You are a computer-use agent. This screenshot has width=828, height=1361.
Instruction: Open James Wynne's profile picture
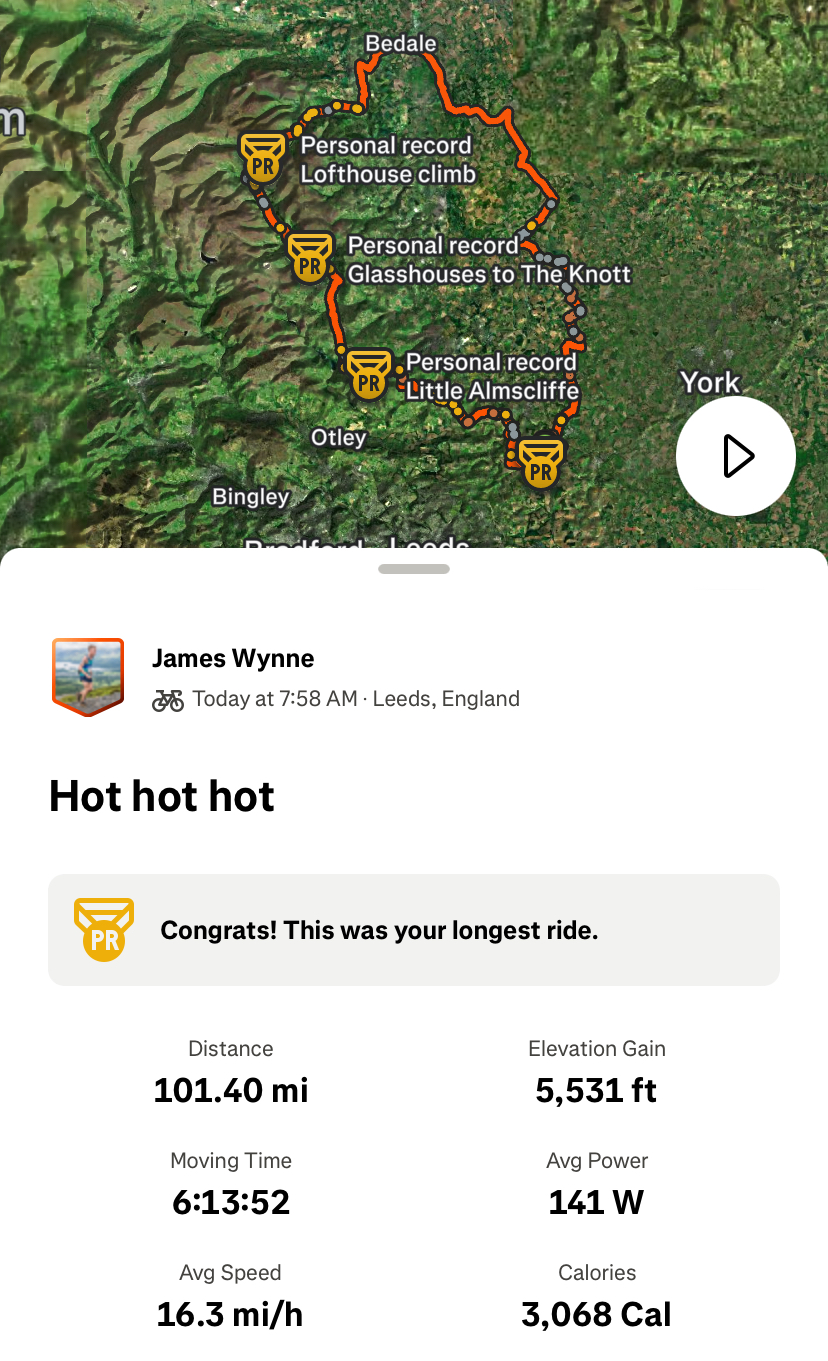88,677
